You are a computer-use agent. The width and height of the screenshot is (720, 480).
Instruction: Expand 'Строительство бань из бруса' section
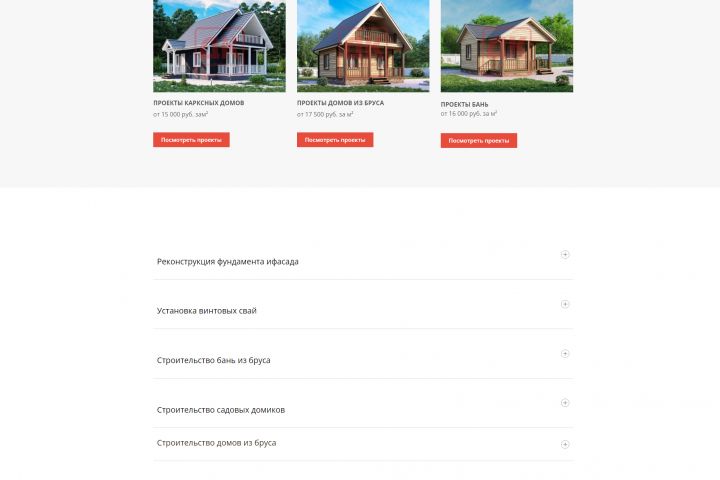tap(564, 354)
